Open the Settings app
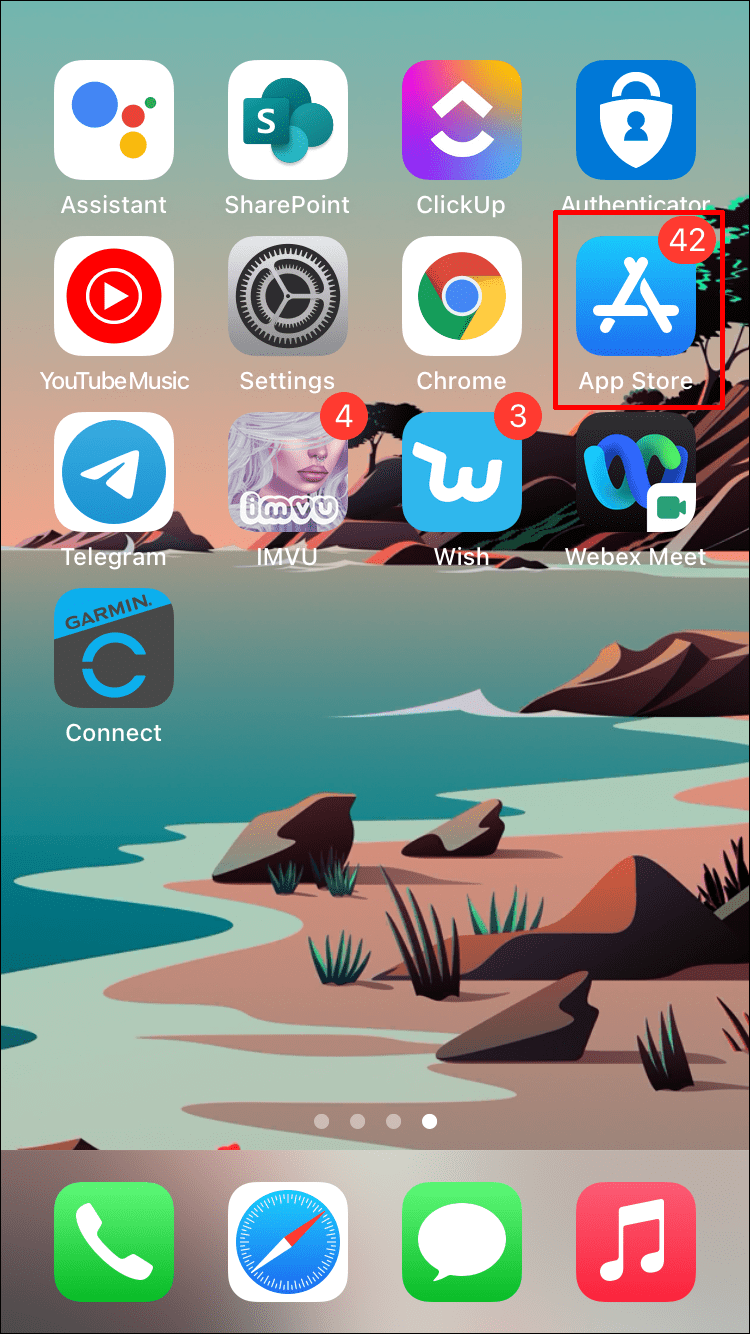 click(x=287, y=296)
